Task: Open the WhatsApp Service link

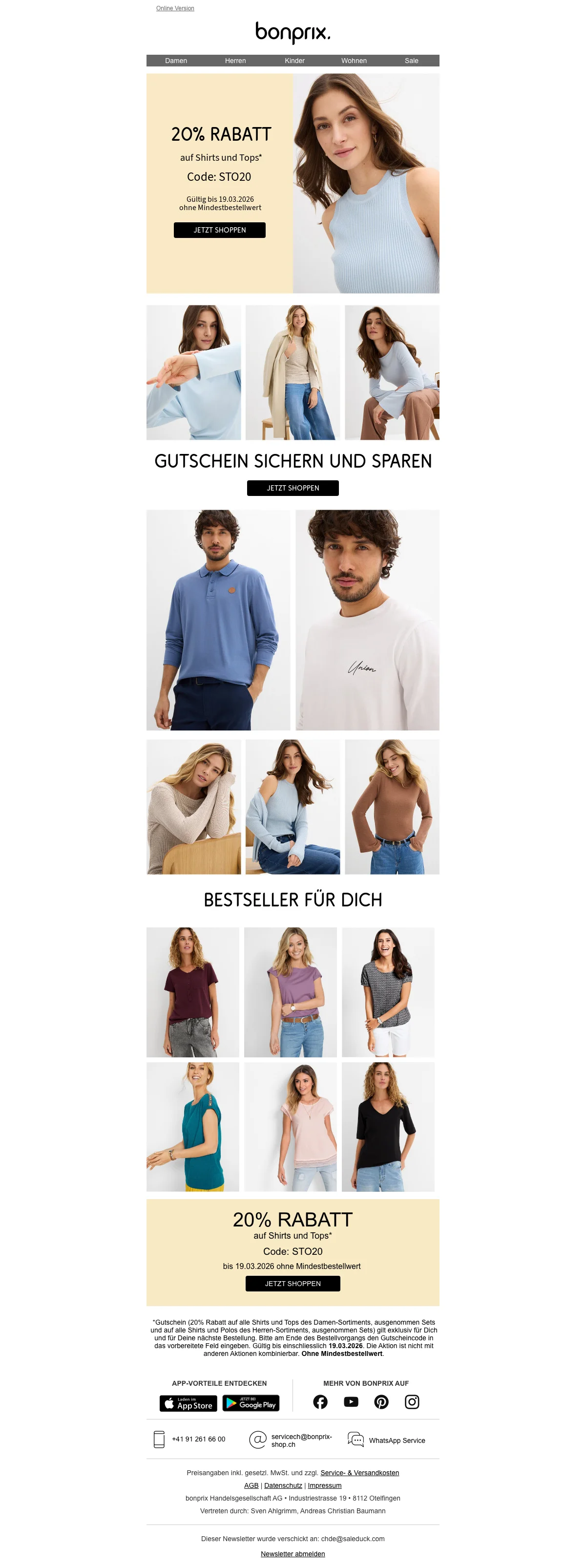Action: coord(396,1441)
